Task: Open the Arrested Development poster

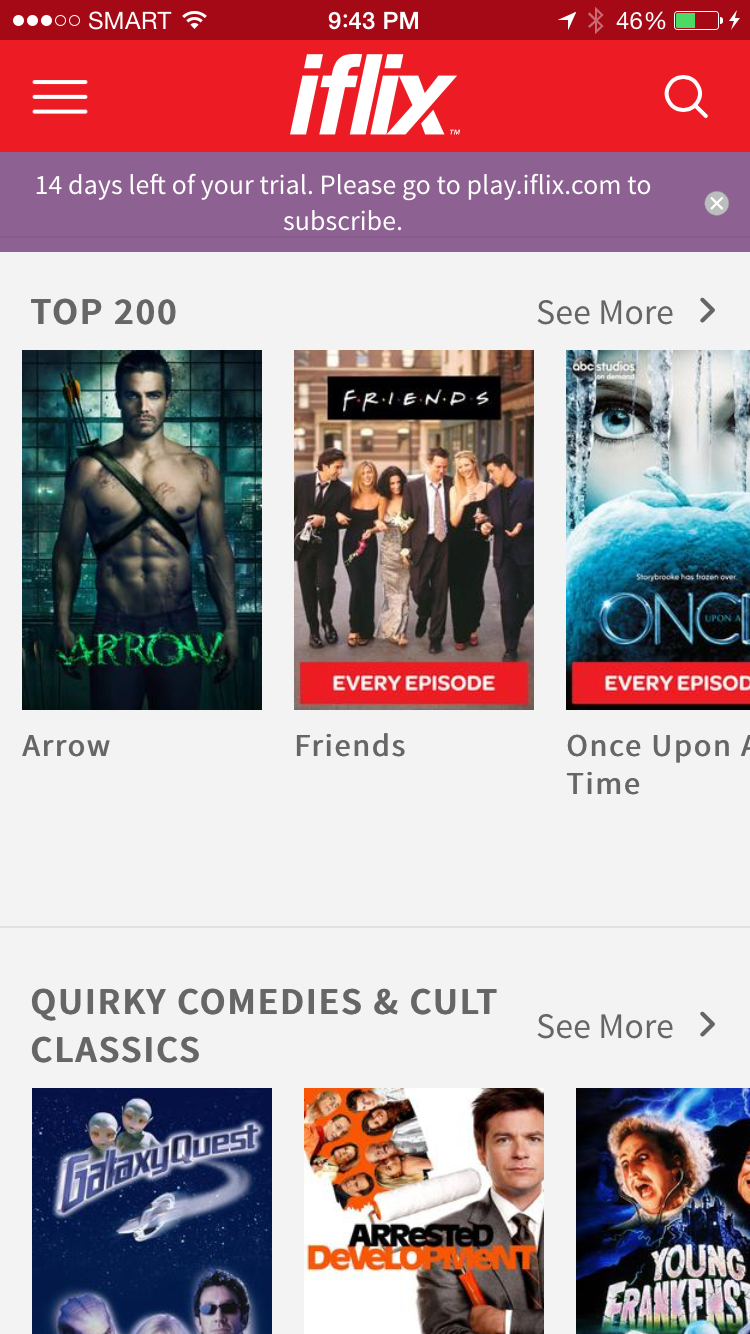Action: pyautogui.click(x=423, y=1210)
